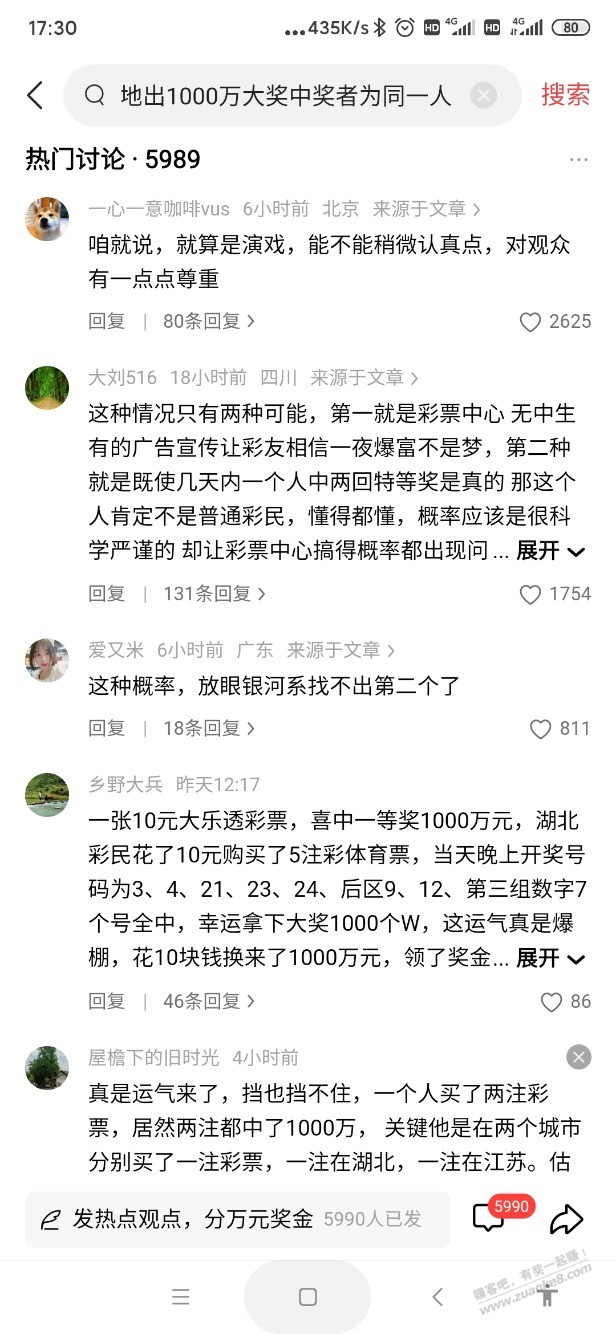This screenshot has height=1334, width=616.
Task: Dismiss 屋檐下的旧时光's comment
Action: pos(579,1057)
